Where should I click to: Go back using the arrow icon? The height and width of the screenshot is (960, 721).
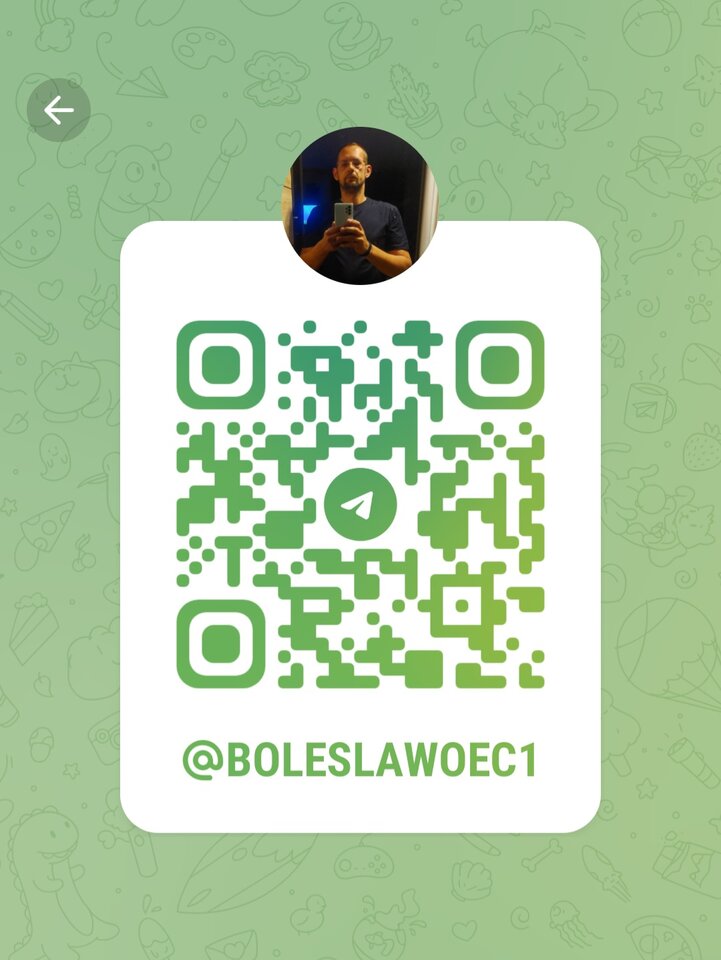coord(58,110)
